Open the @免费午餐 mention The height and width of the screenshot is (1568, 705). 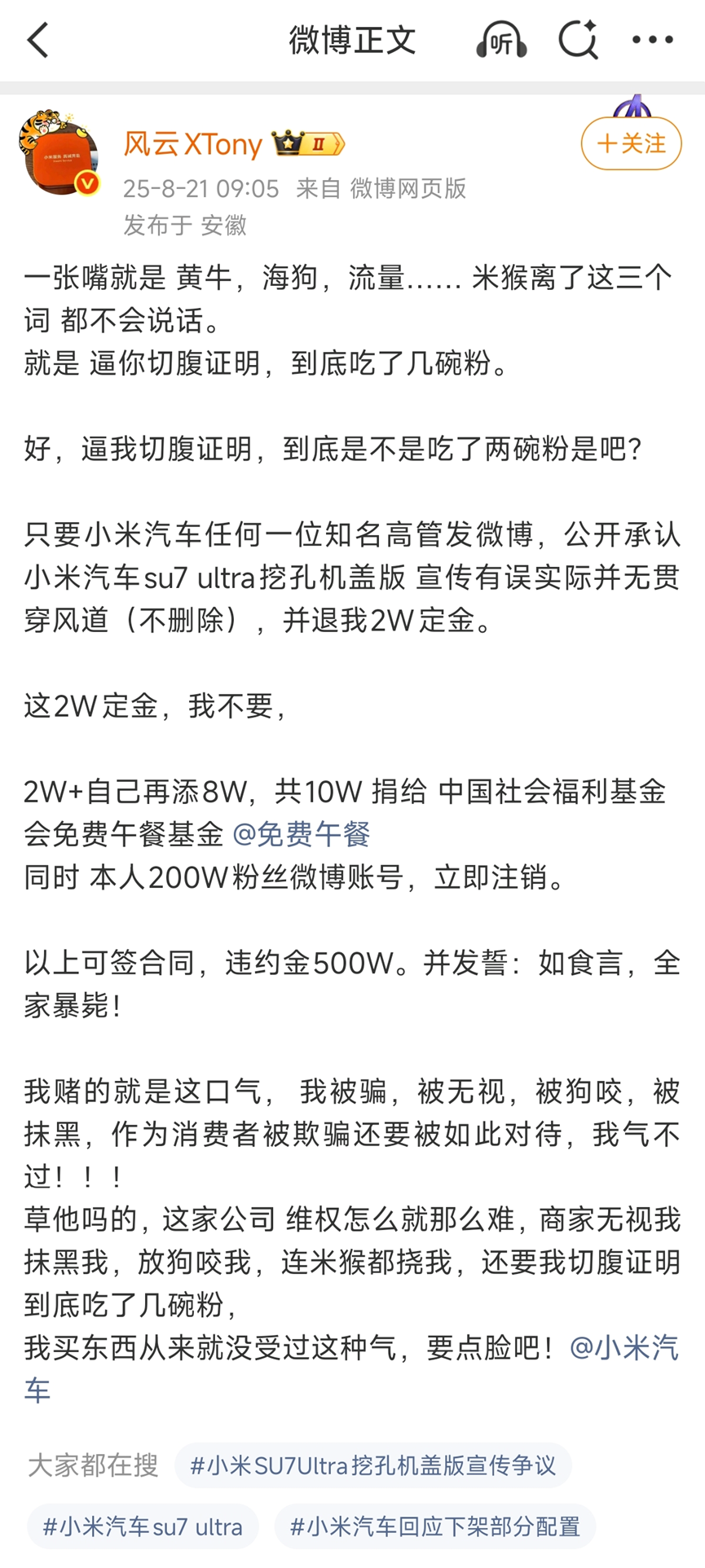point(302,833)
